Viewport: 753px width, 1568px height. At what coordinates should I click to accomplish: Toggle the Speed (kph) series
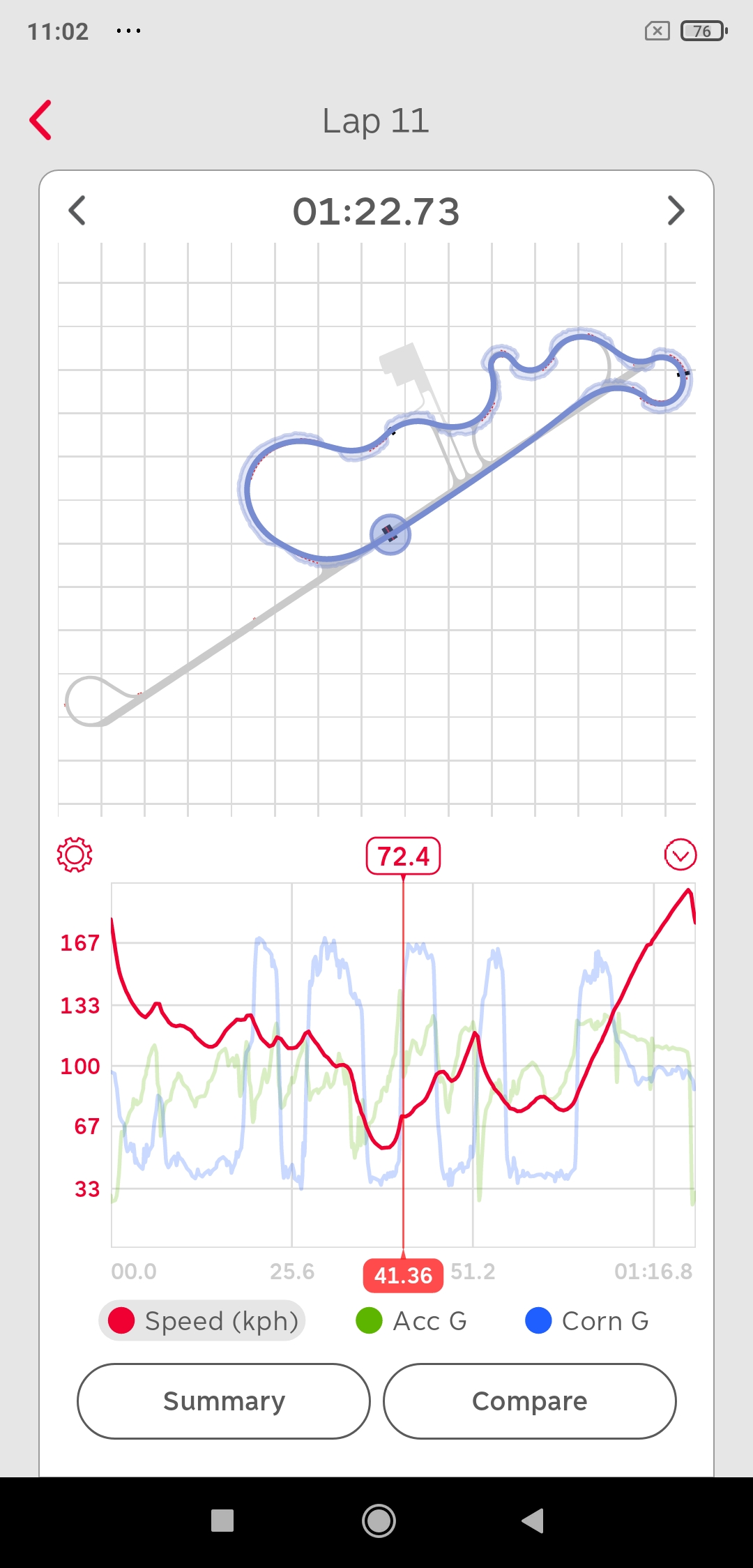[202, 1320]
